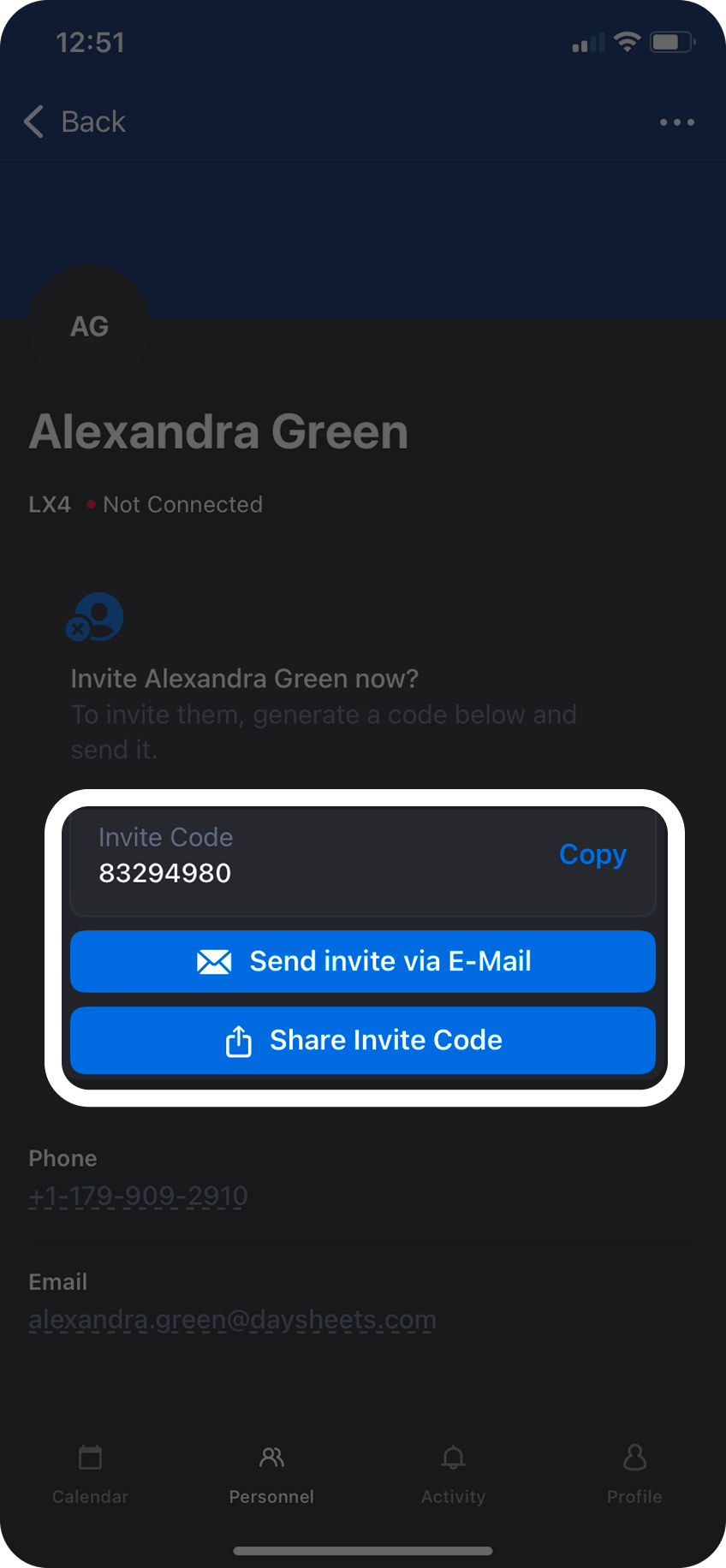This screenshot has height=1568, width=726.
Task: Copy the invite code
Action: (x=592, y=854)
